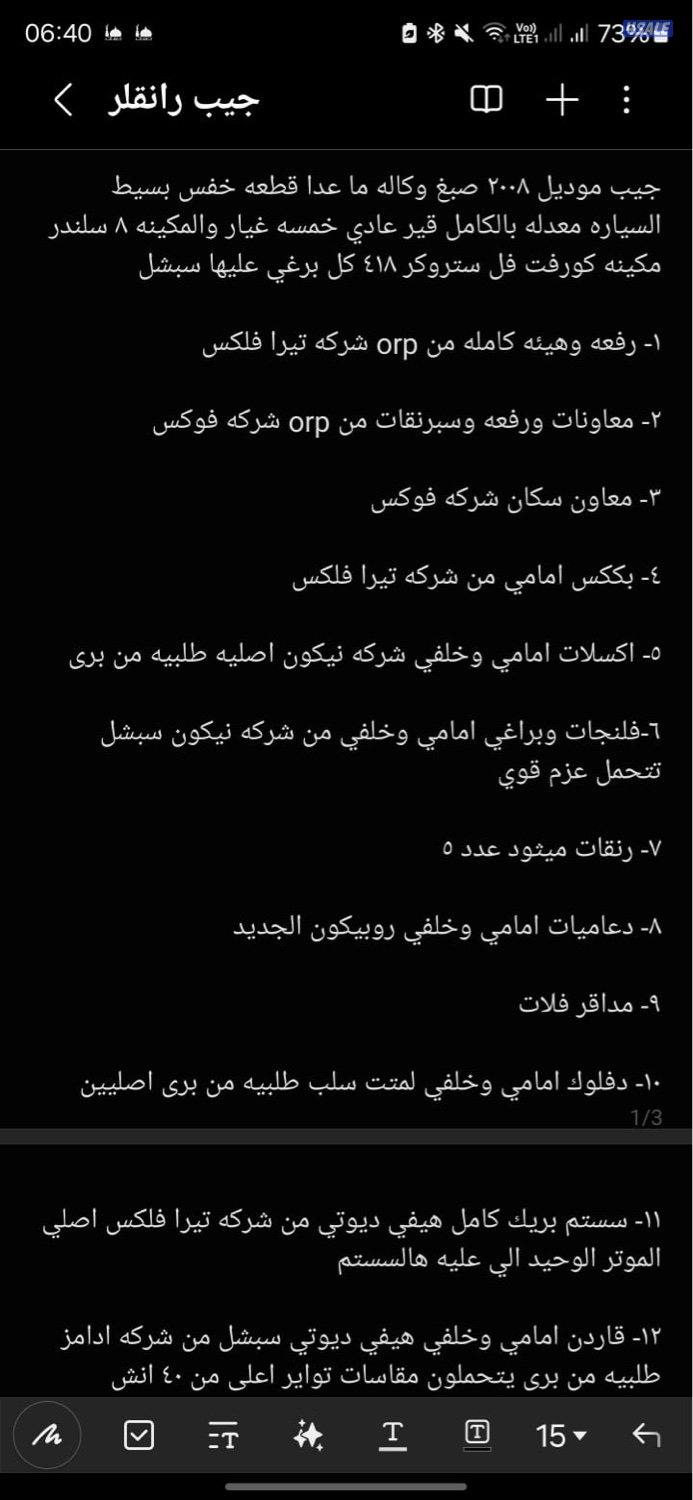
Task: Insert a checklist checkbox
Action: [139, 1436]
